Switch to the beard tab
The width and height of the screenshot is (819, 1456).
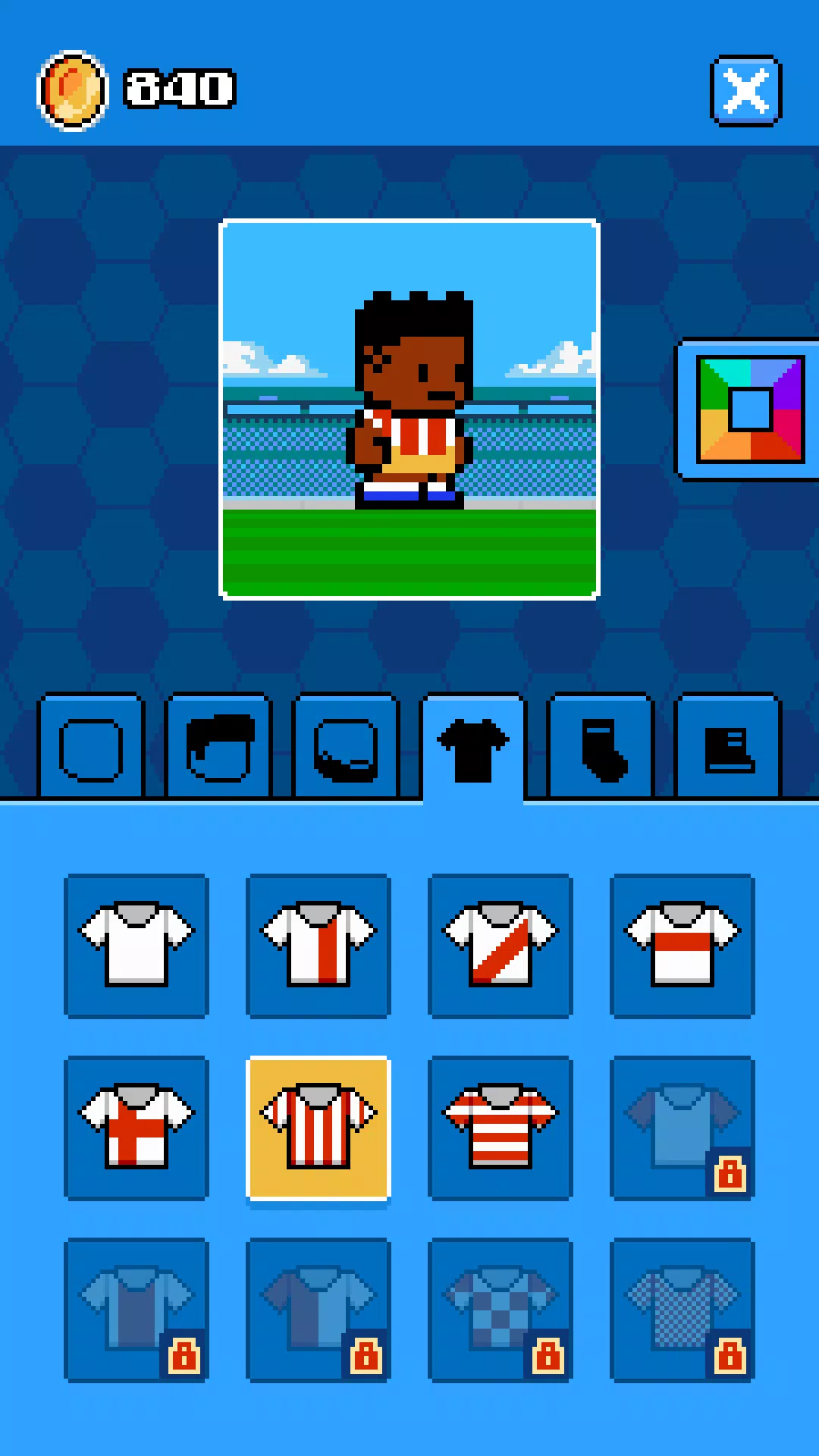(x=346, y=748)
